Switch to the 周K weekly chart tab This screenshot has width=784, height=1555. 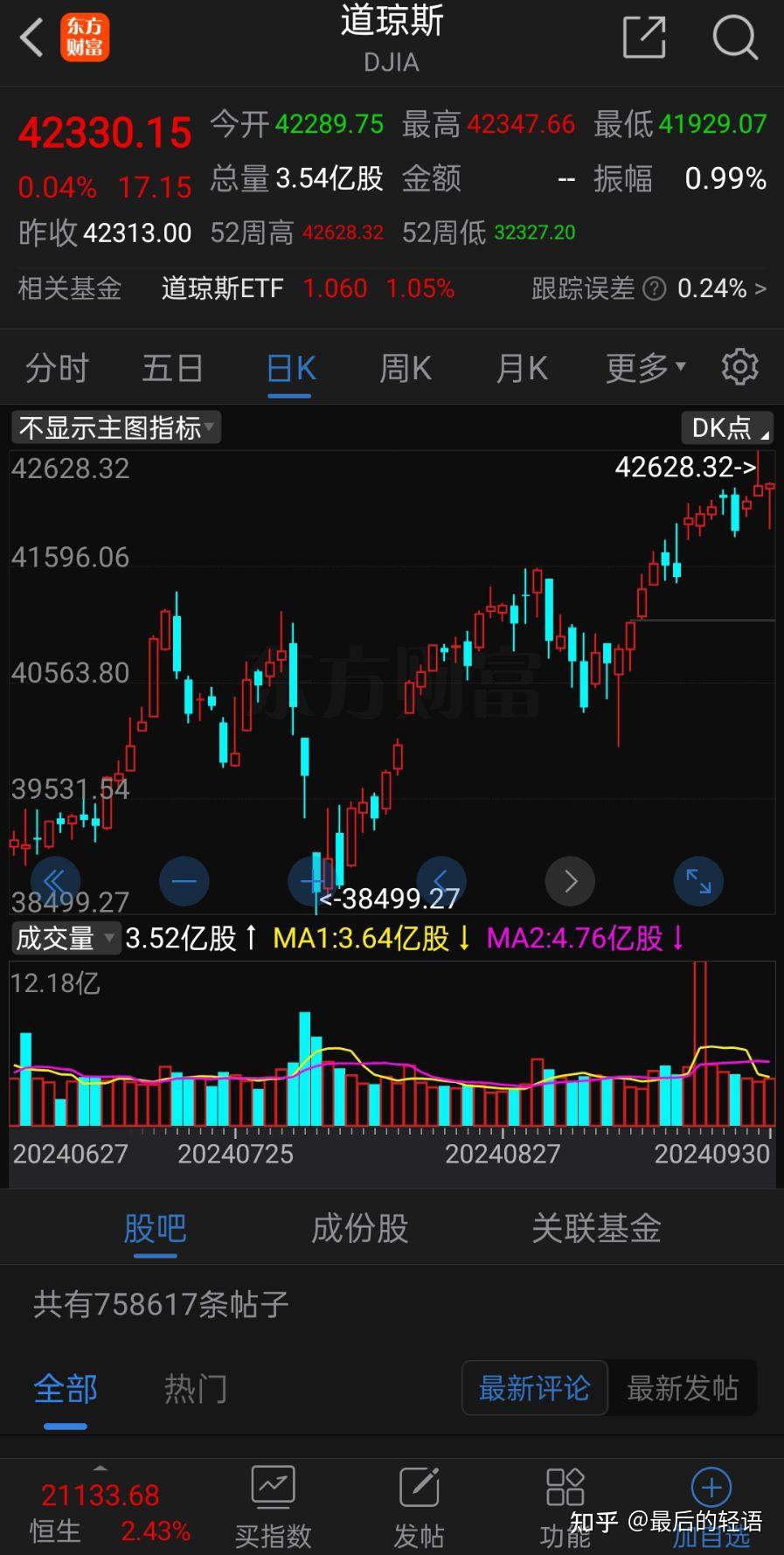[x=405, y=367]
